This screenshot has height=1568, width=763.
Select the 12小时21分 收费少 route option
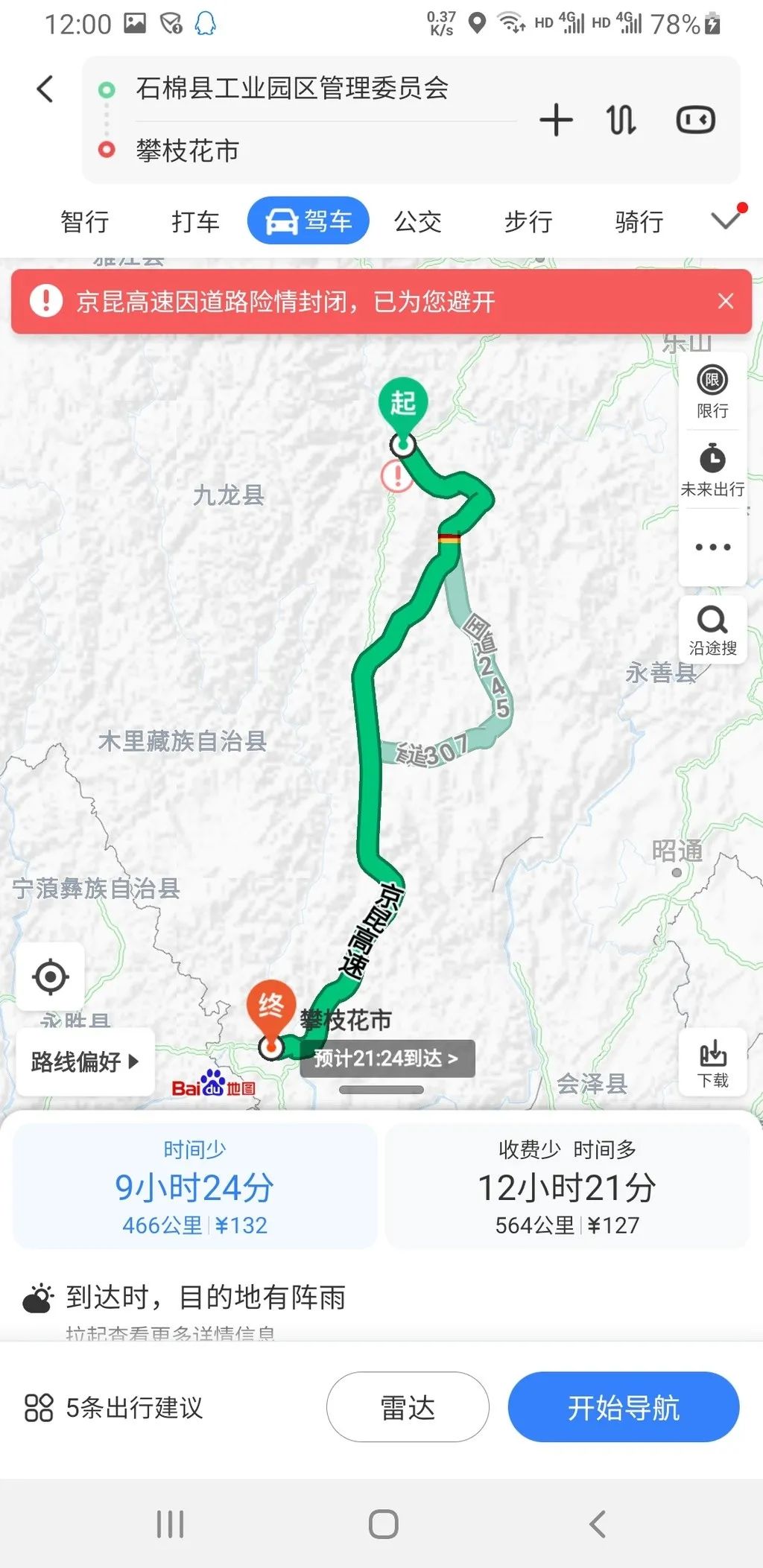coord(567,1187)
